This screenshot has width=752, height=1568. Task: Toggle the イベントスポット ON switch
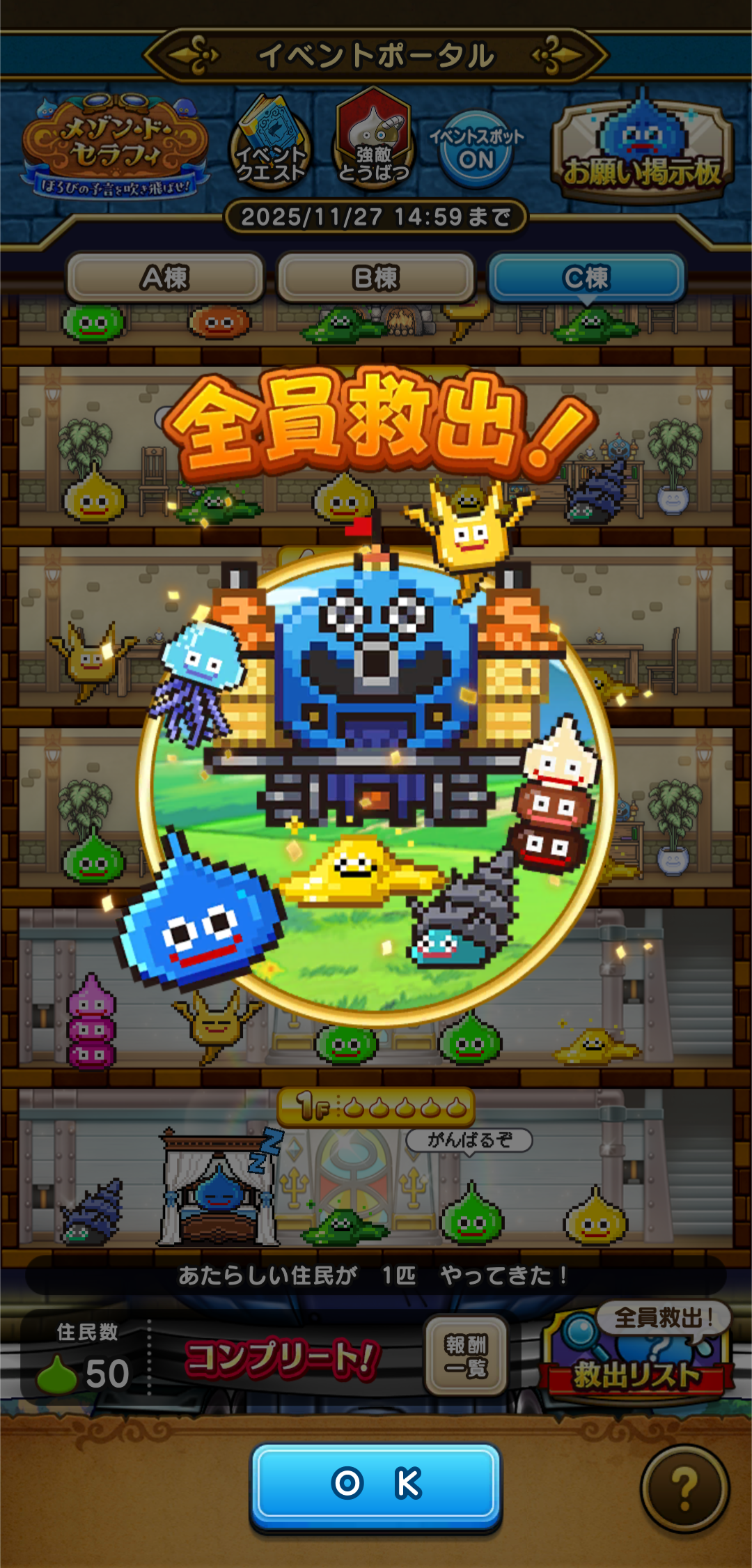point(476,150)
